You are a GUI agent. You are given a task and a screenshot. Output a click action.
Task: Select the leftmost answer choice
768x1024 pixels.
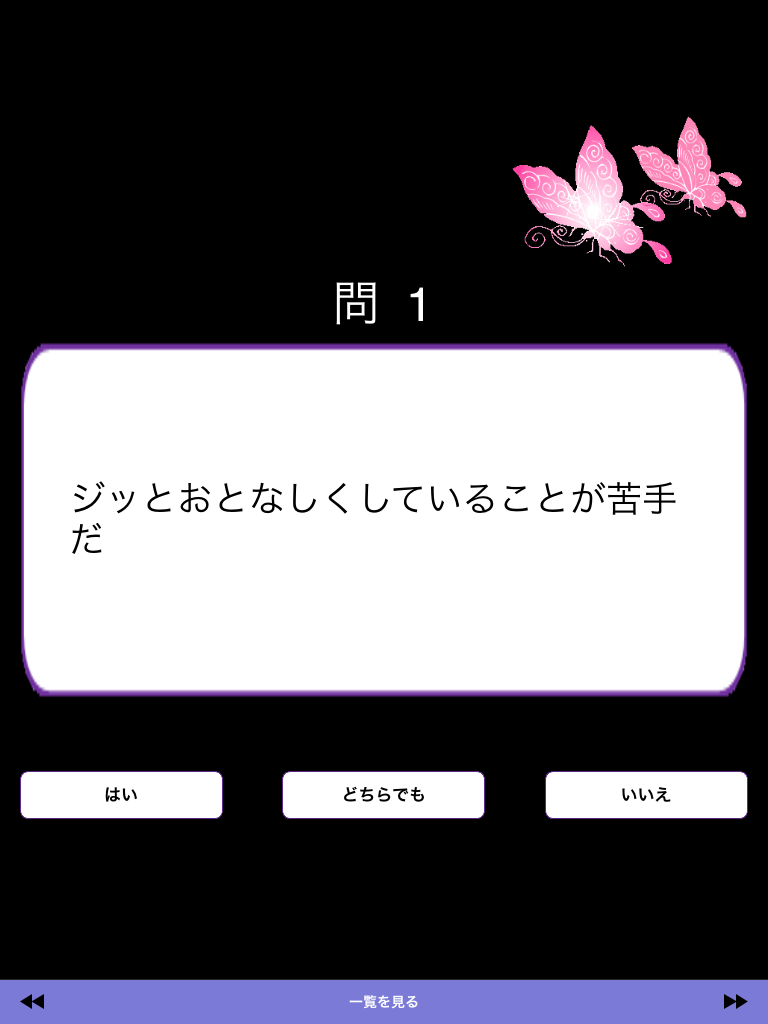(x=121, y=794)
